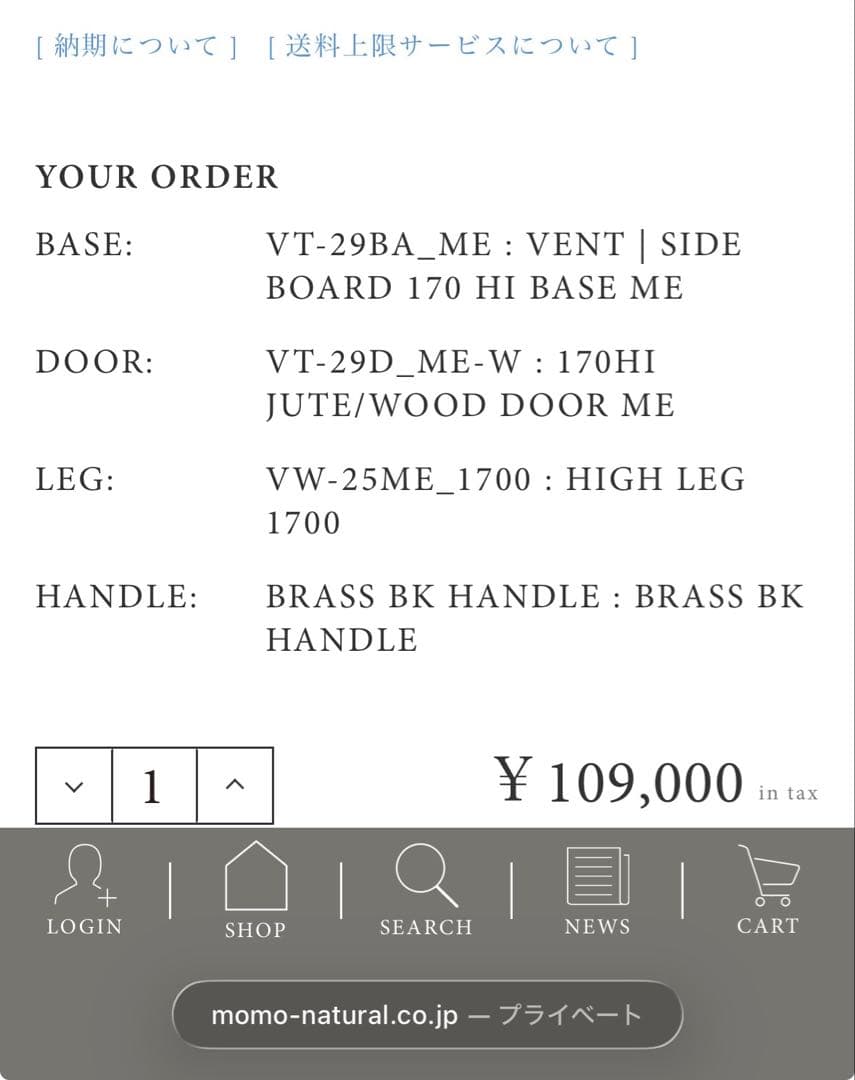Open the 送料上限サービスについて shipping link
Viewport: 855px width, 1080px height.
pos(450,45)
